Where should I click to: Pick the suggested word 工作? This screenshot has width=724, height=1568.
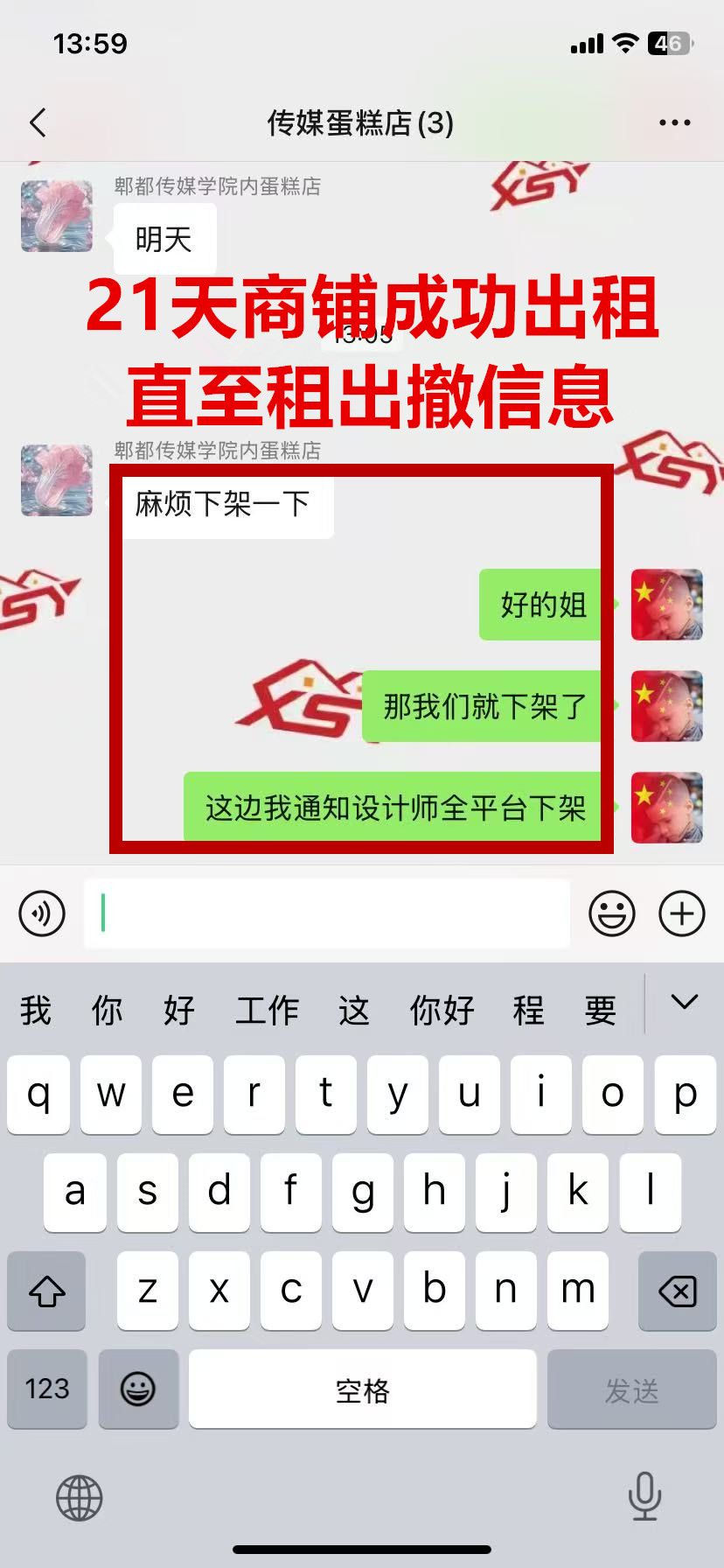(x=267, y=1011)
